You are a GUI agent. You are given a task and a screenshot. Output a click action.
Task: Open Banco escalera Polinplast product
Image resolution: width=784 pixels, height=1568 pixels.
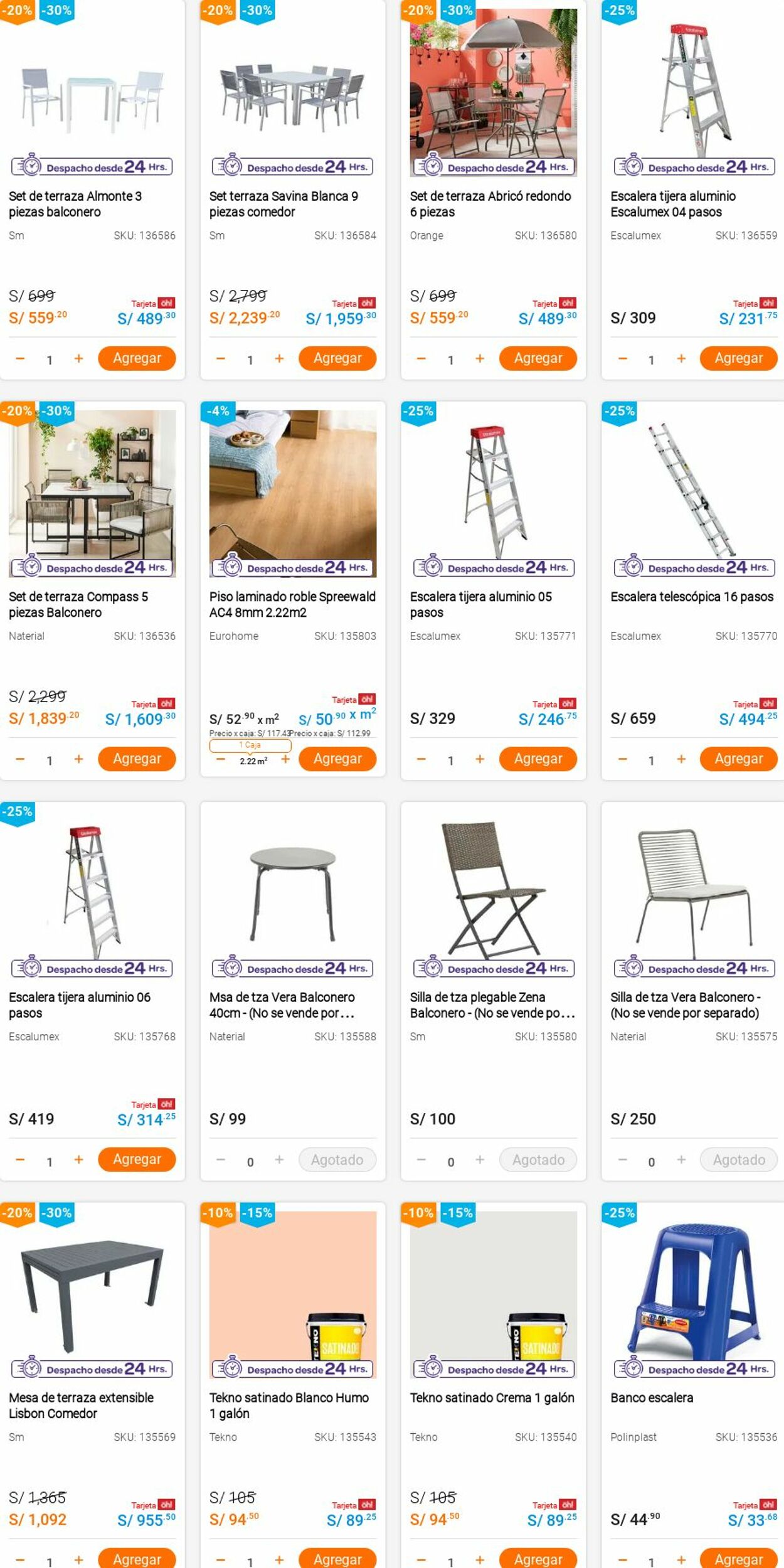[x=651, y=1398]
